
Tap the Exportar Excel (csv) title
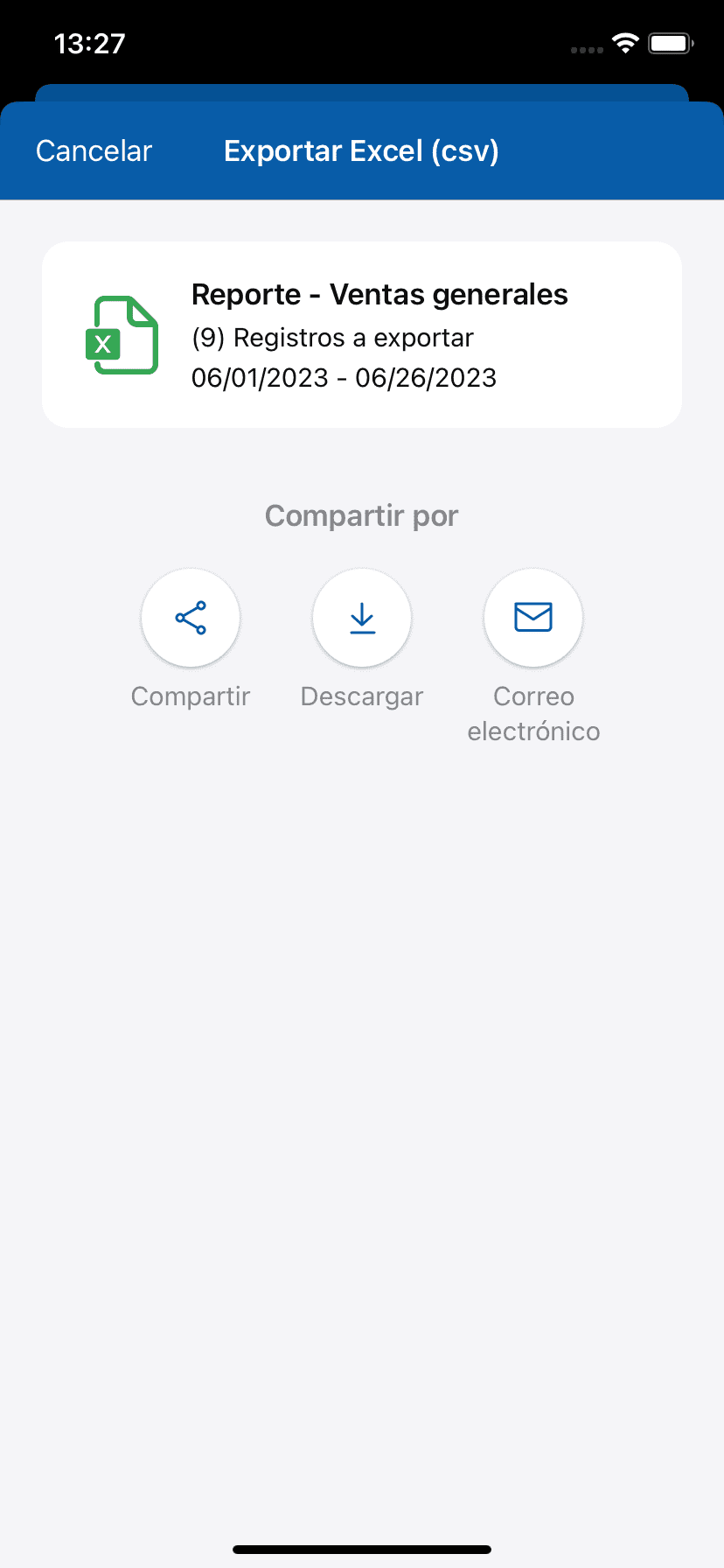[361, 150]
